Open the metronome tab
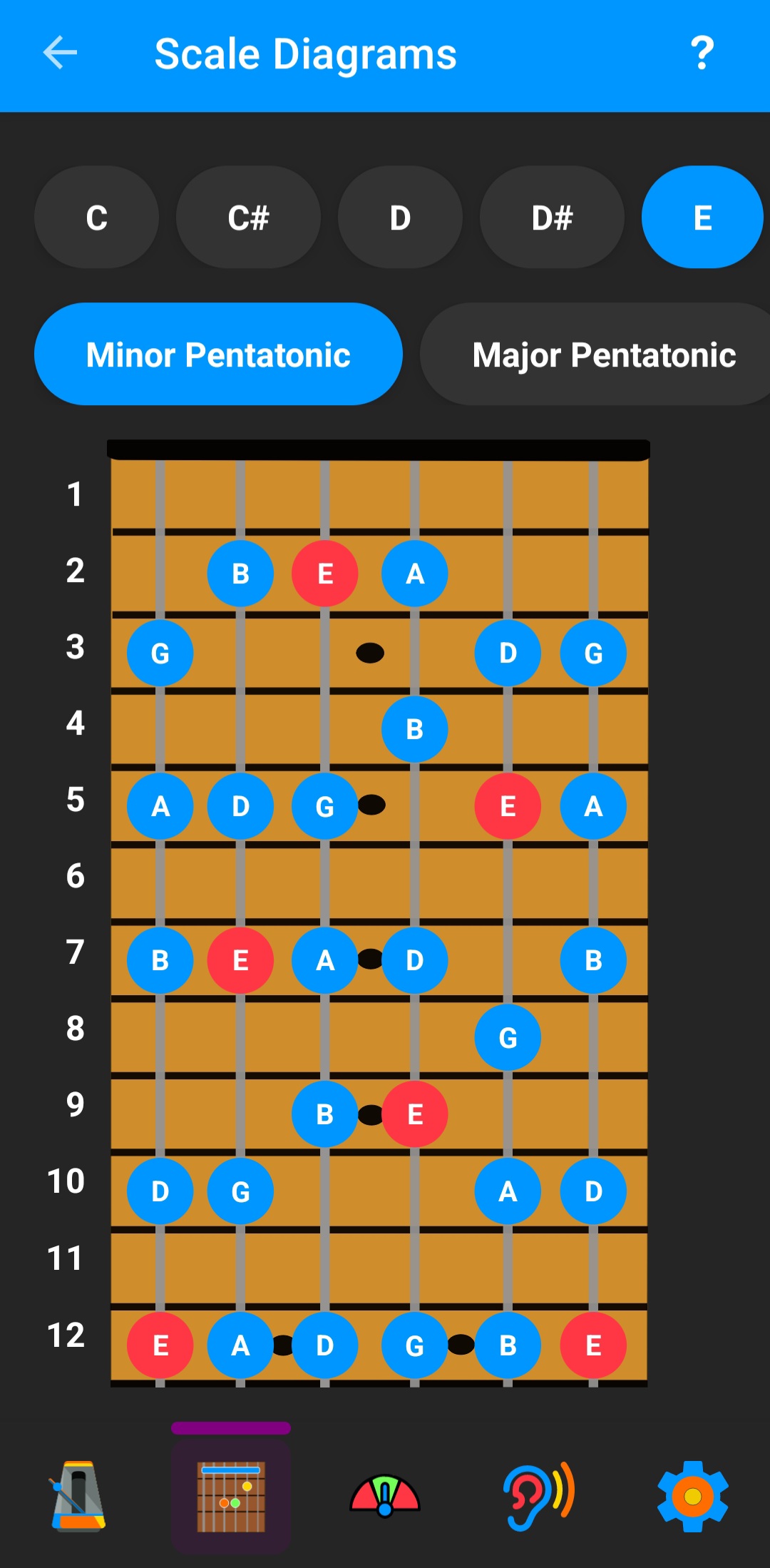This screenshot has height=1568, width=770. pos(78,1496)
